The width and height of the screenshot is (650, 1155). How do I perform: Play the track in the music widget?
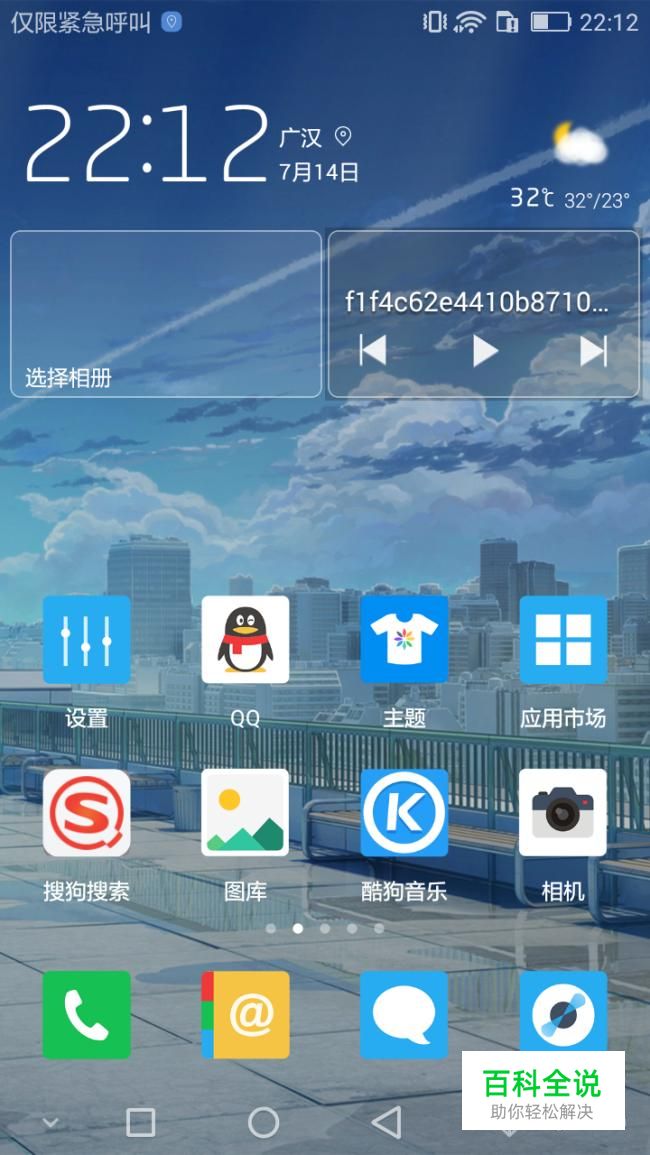[485, 350]
